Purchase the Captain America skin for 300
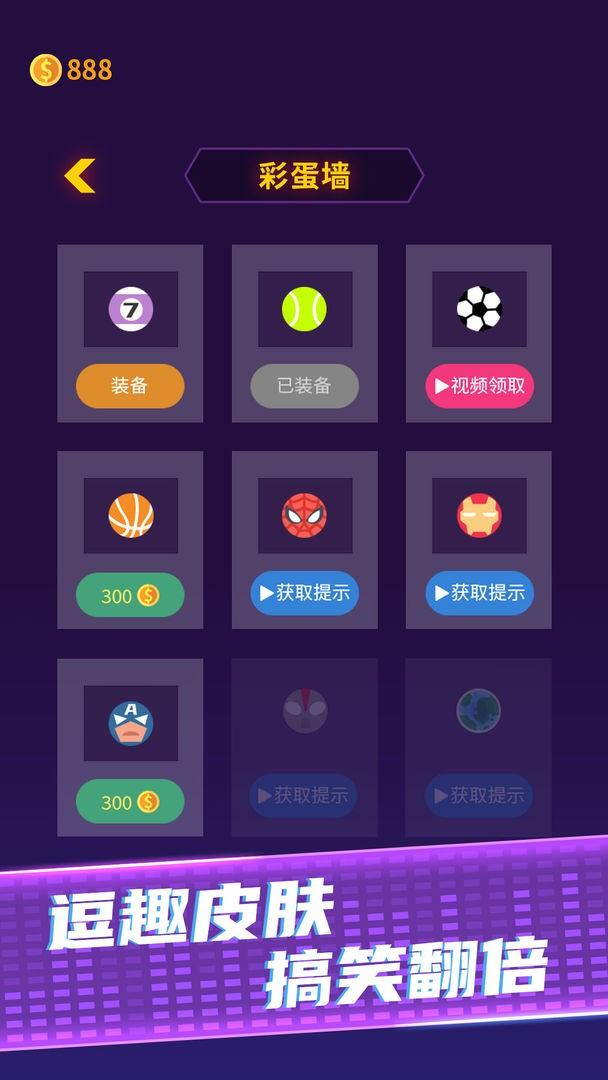The image size is (608, 1080). 130,801
